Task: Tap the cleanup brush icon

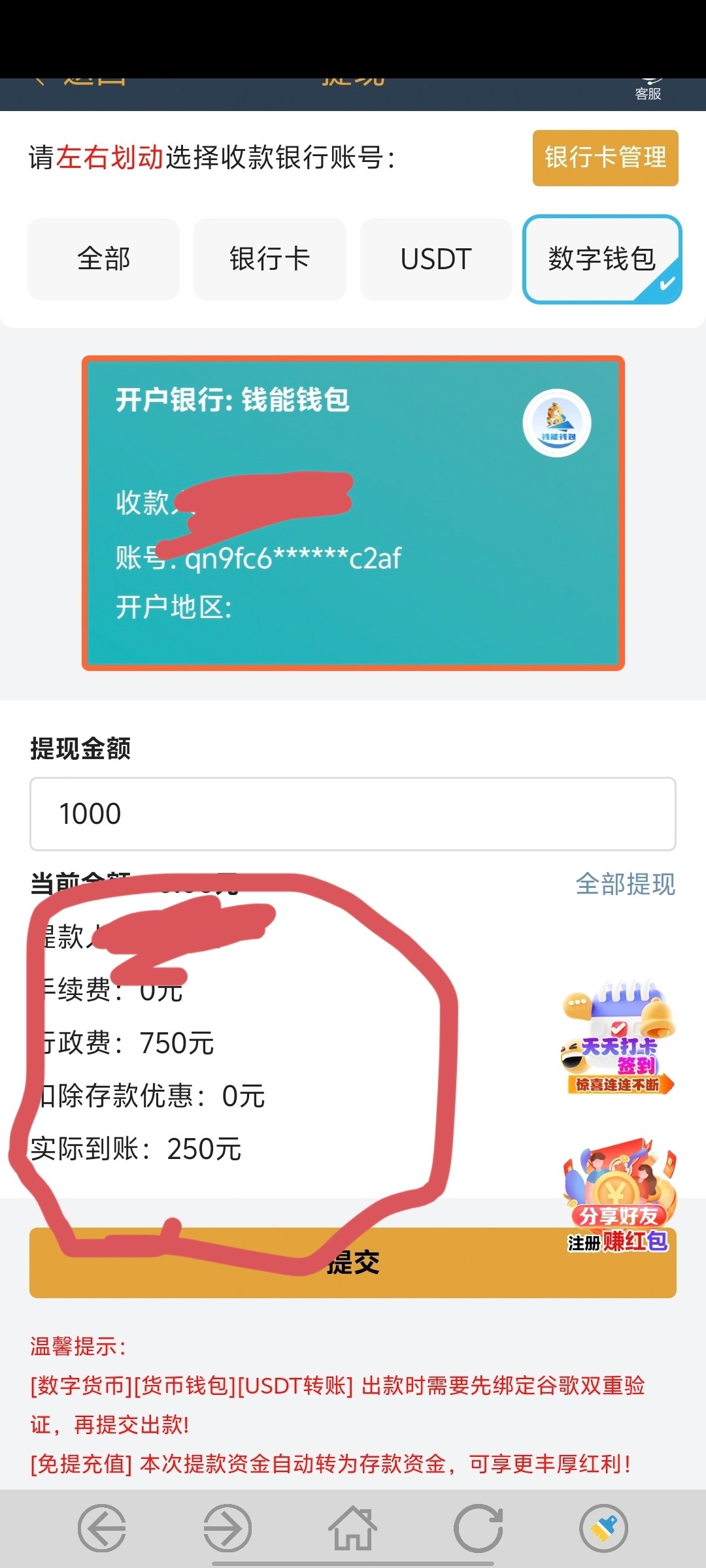Action: pyautogui.click(x=603, y=1528)
